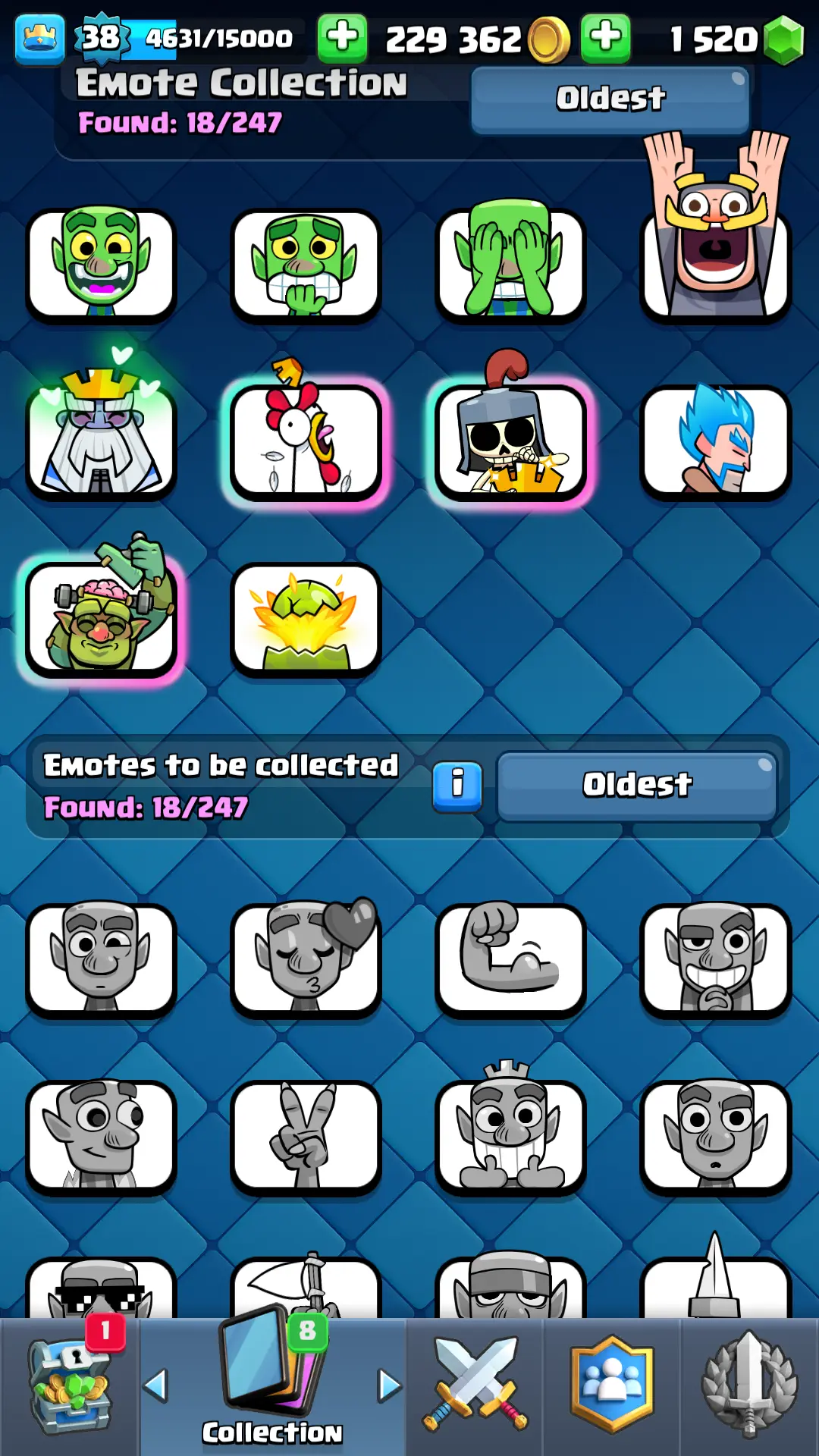View the locked peace sign hand emote
This screenshot has height=1456, width=819.
[306, 1136]
